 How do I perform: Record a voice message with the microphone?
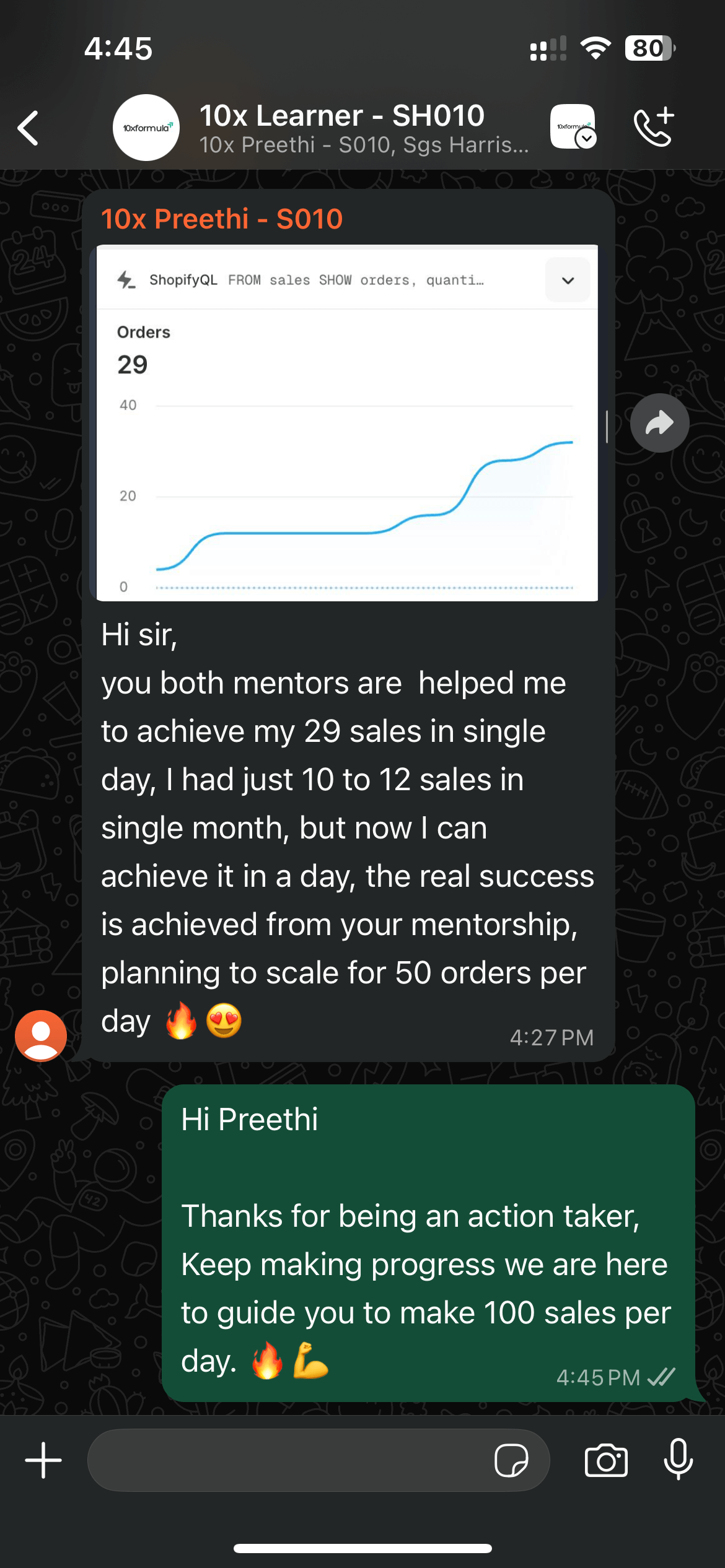(679, 1460)
